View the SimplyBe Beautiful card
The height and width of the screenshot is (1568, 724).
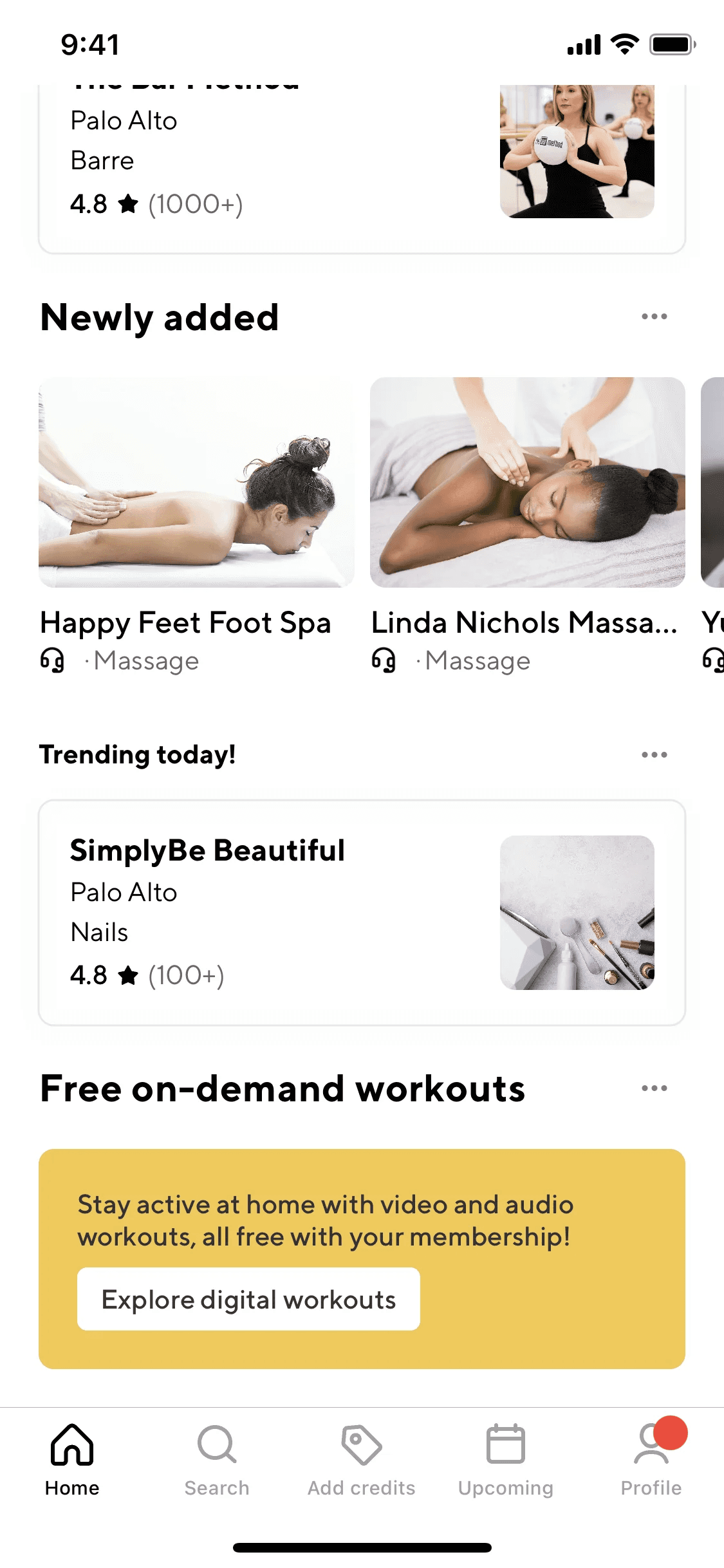[362, 912]
